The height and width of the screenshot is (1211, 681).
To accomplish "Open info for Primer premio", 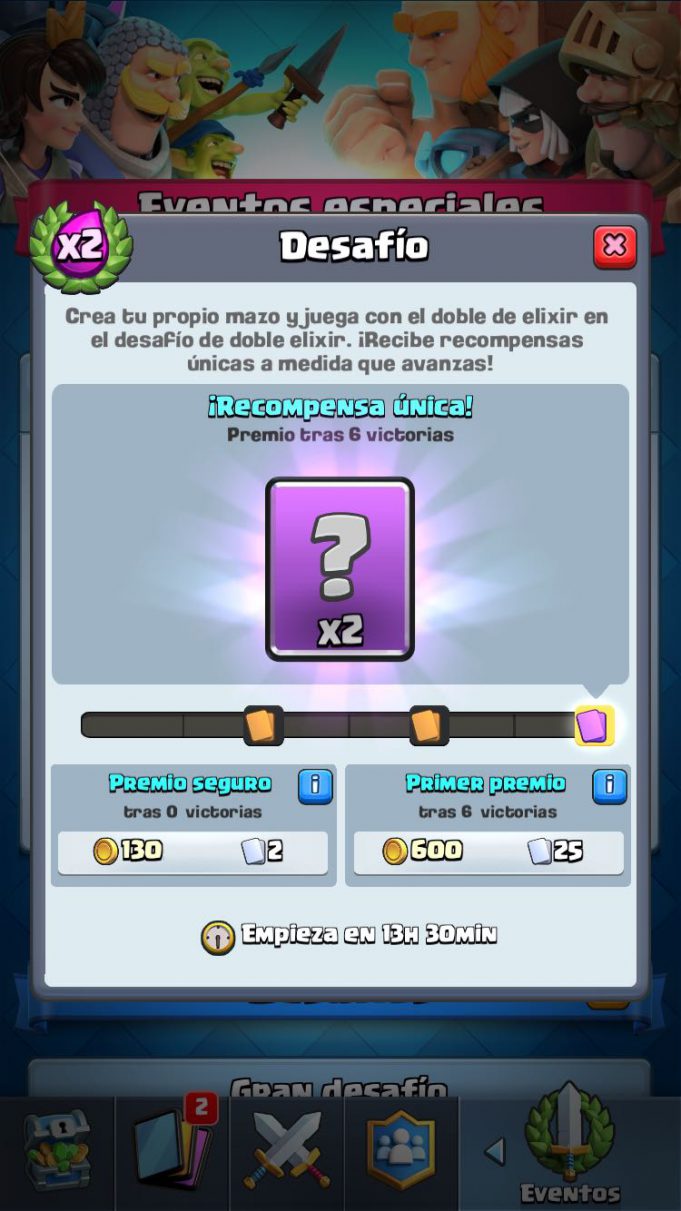I will (x=608, y=785).
